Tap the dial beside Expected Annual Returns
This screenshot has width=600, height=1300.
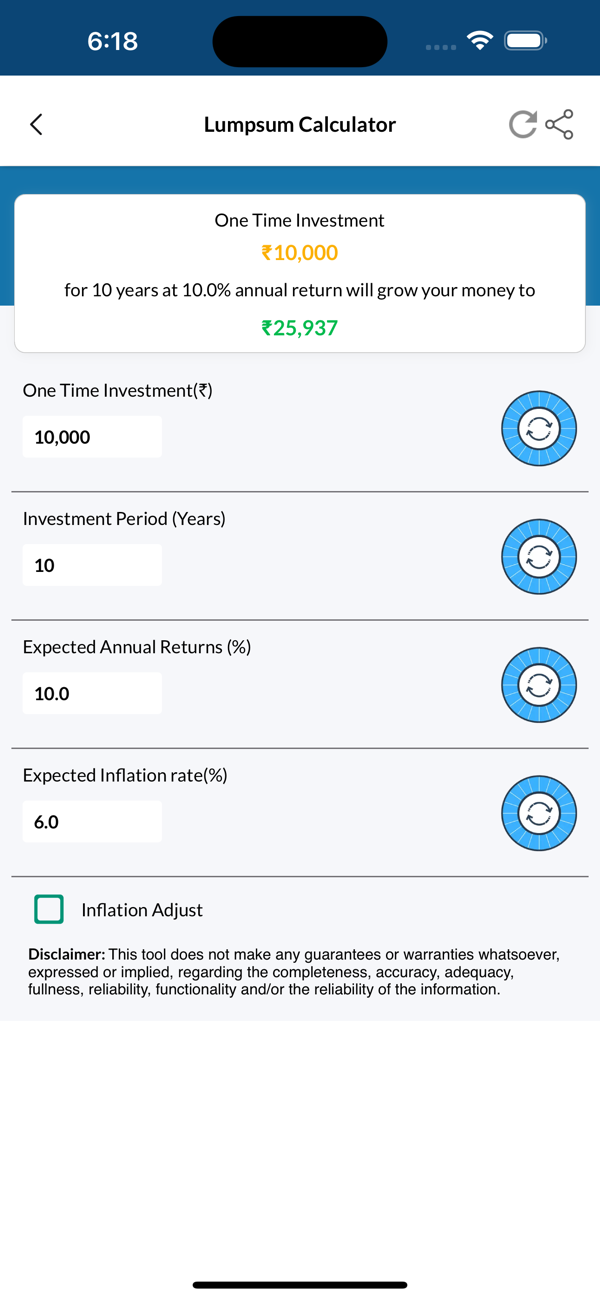coord(539,684)
